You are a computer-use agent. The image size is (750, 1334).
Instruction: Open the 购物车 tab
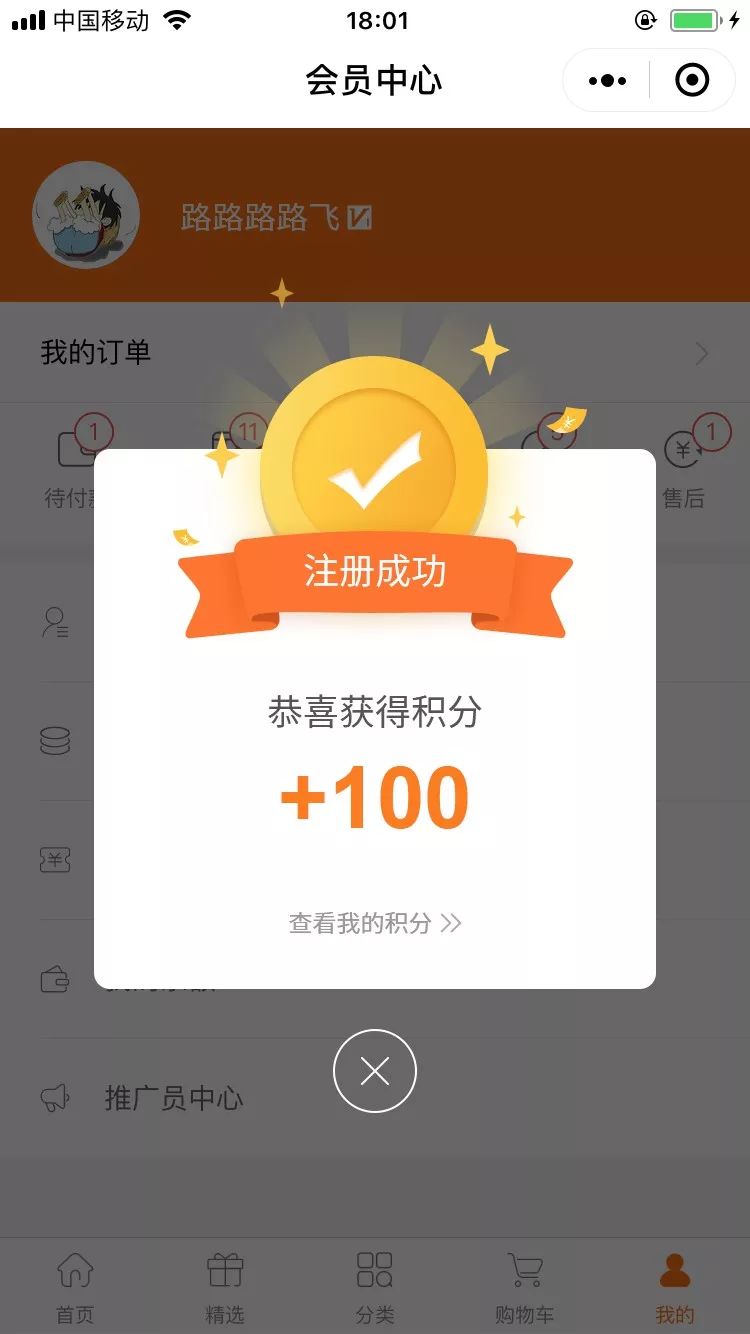524,1284
